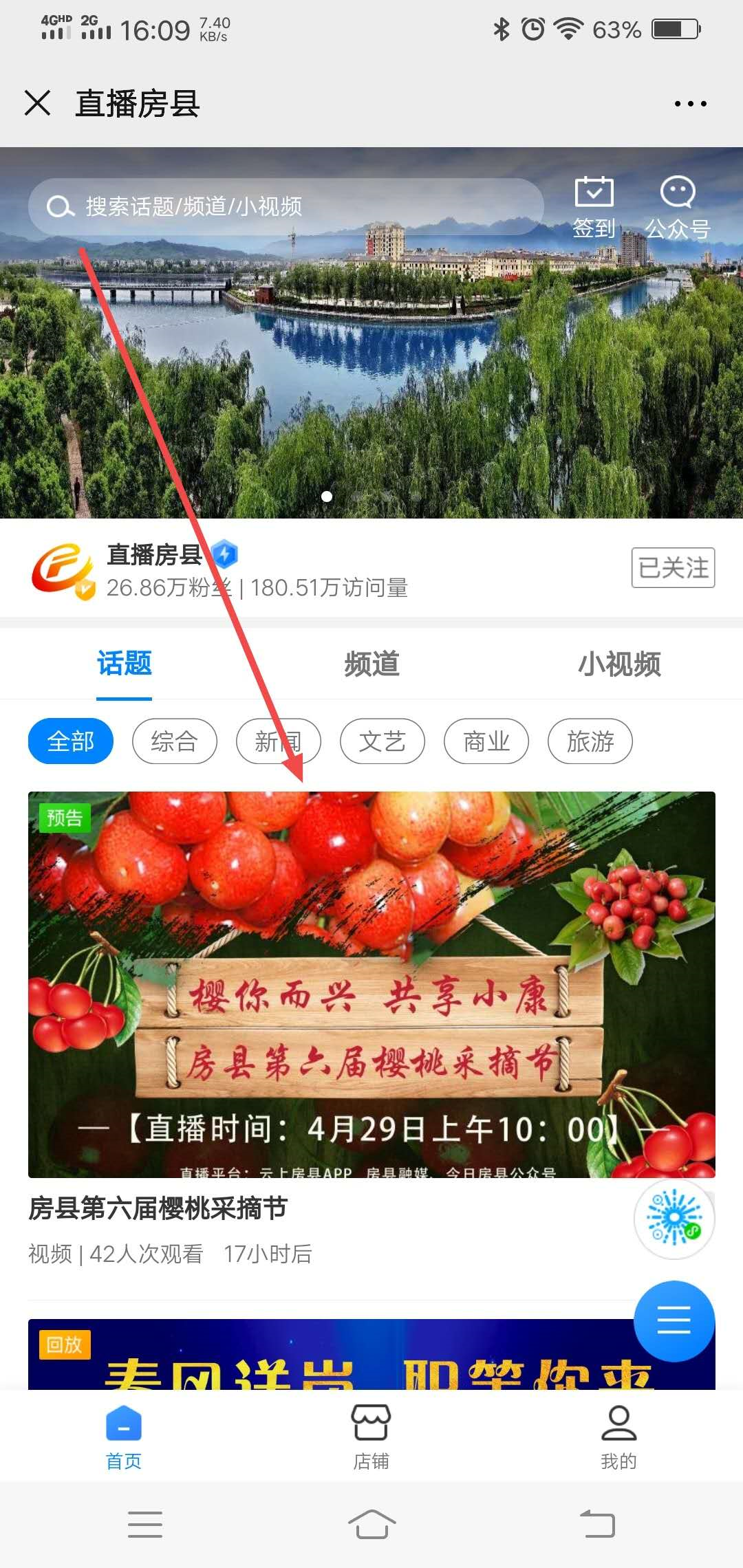Close the 直播房县 page
The height and width of the screenshot is (1568, 743).
coord(38,103)
